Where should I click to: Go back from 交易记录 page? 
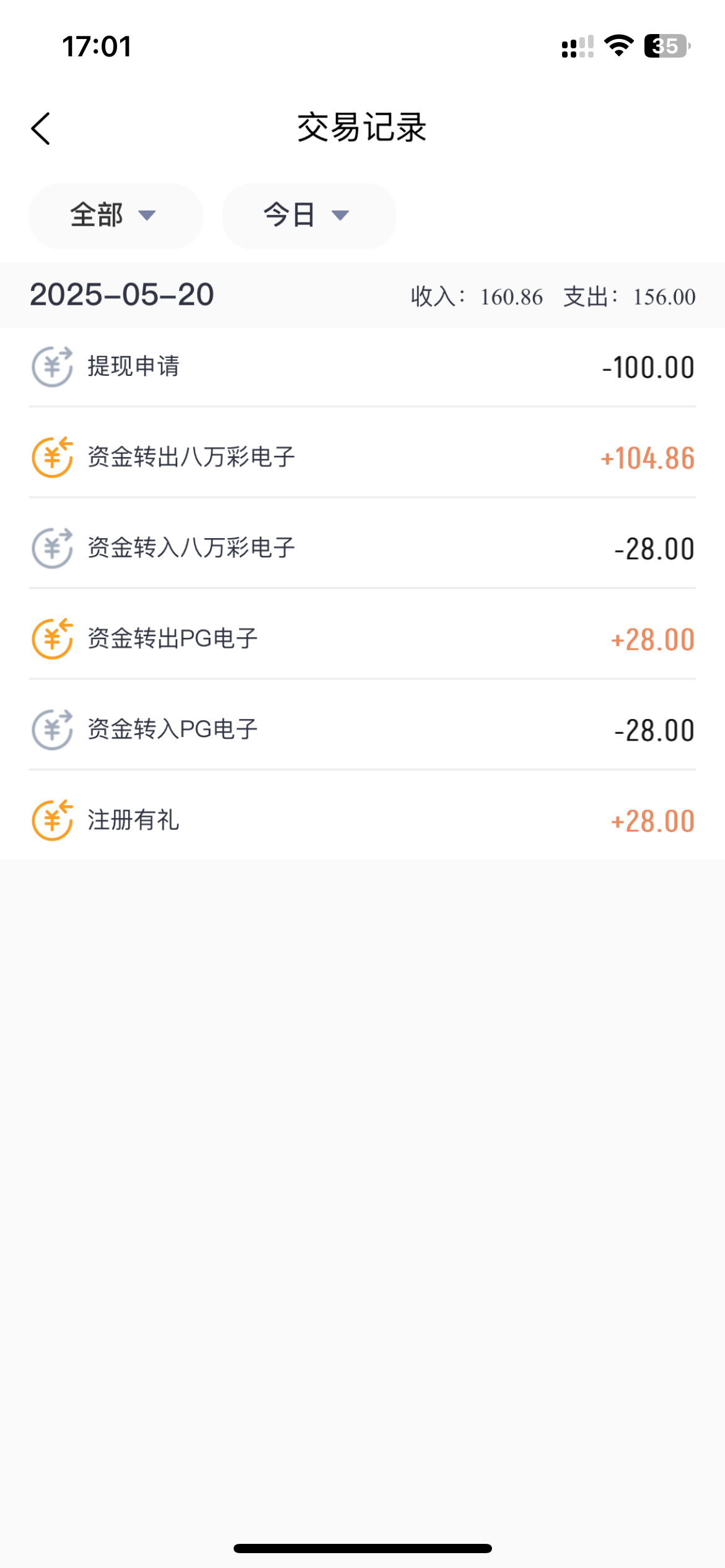click(41, 129)
